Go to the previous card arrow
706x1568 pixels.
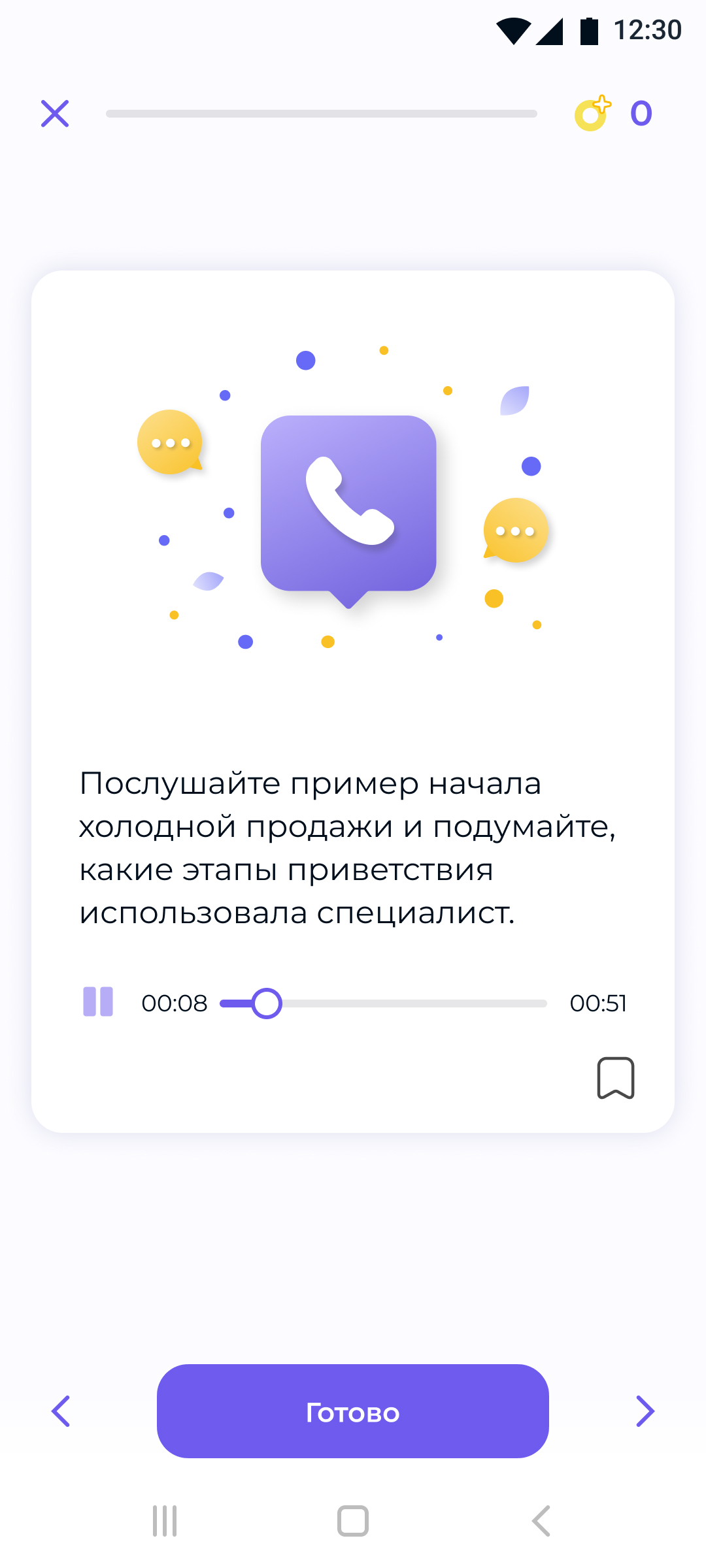coord(61,1411)
